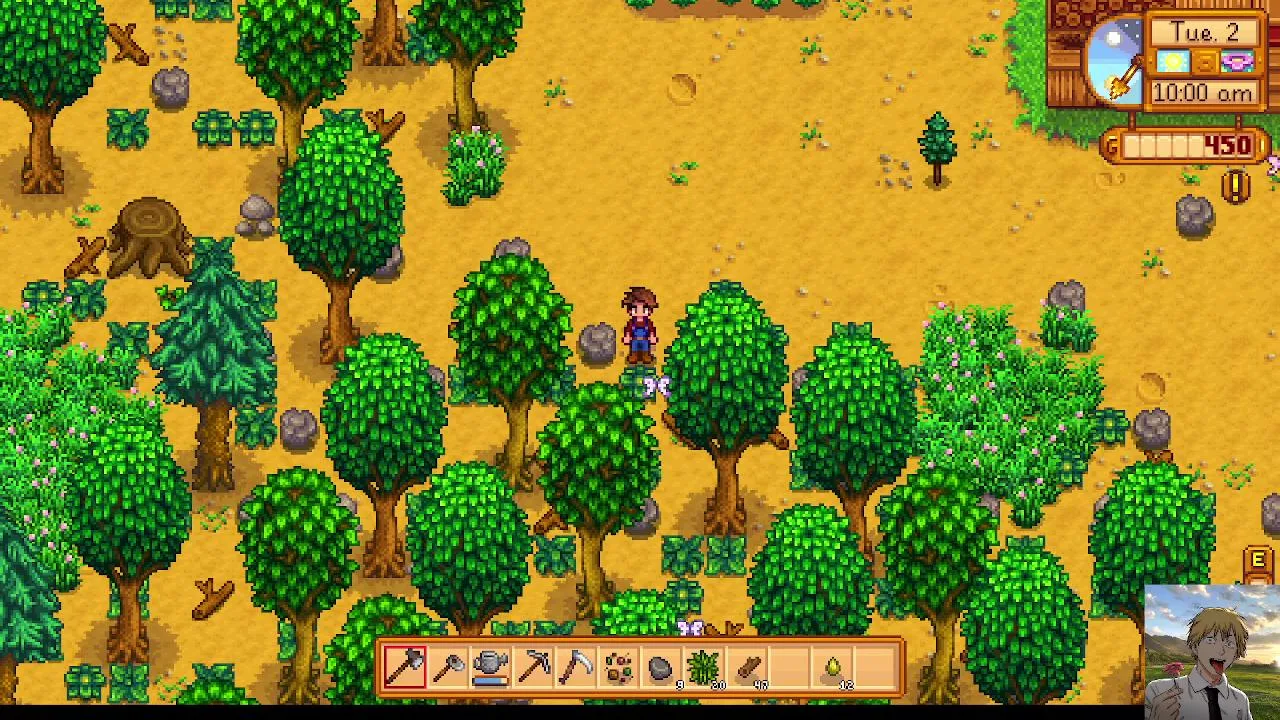The image size is (1280, 720).
Task: Open the journal exclamation mark icon
Action: [1236, 187]
